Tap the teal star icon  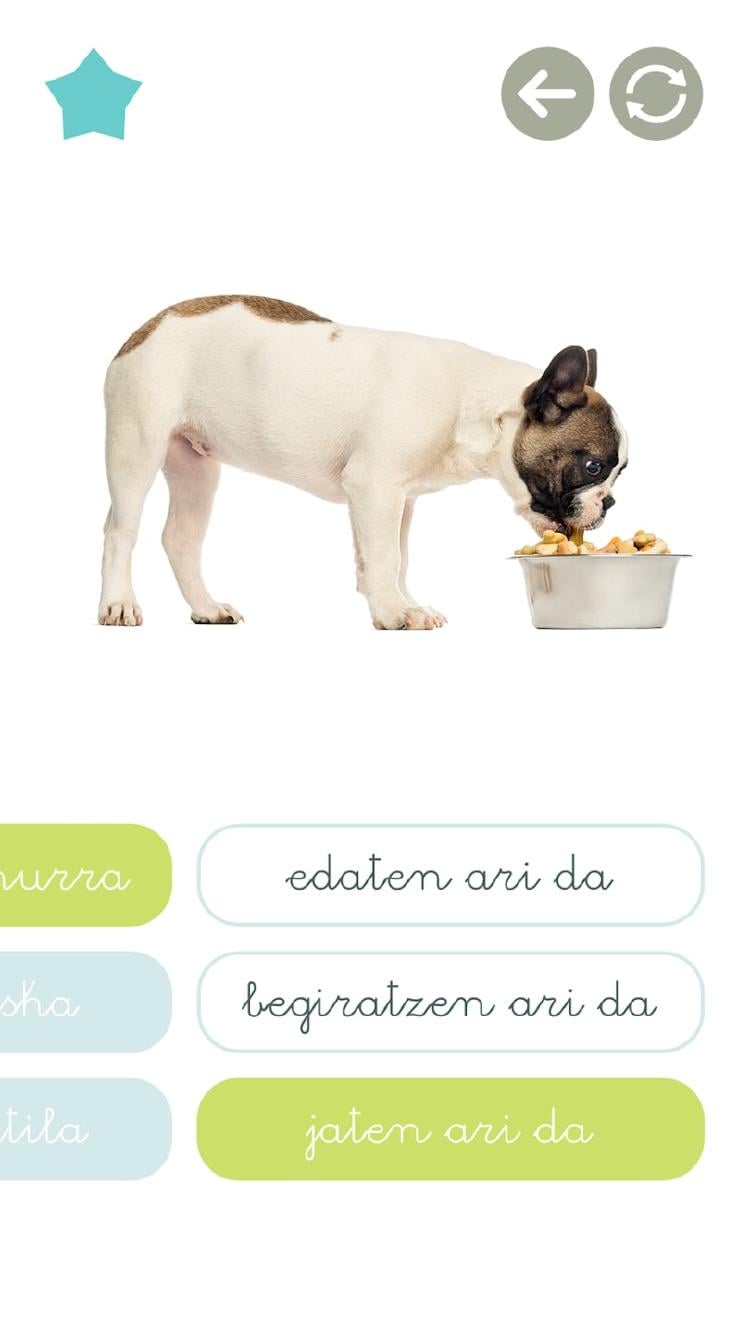[x=93, y=96]
